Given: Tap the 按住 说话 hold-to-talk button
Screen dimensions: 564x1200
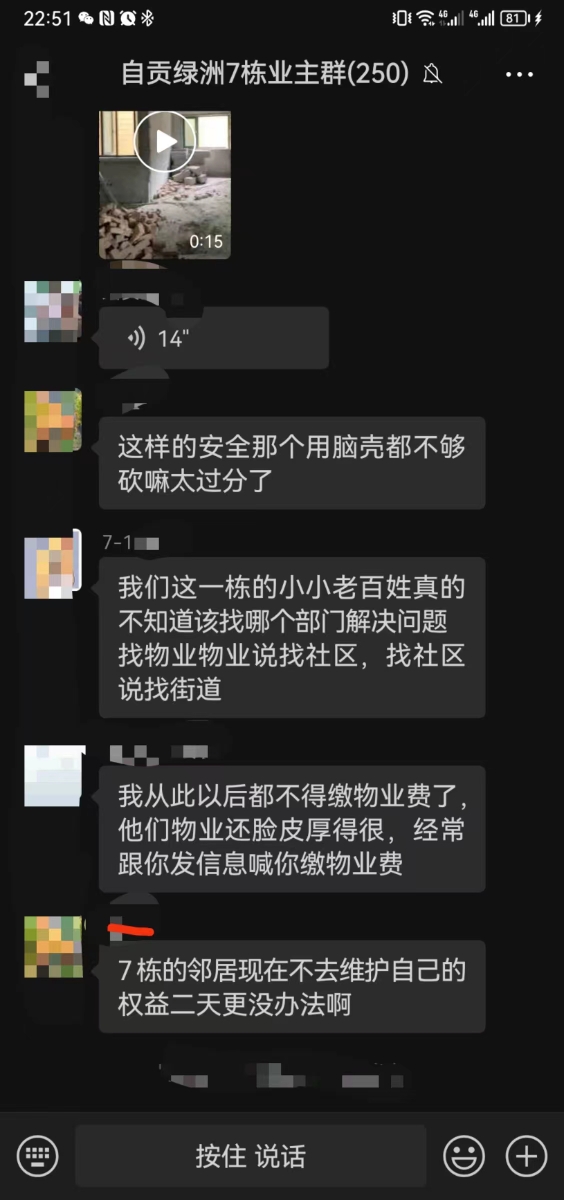Looking at the screenshot, I should coord(251,1156).
